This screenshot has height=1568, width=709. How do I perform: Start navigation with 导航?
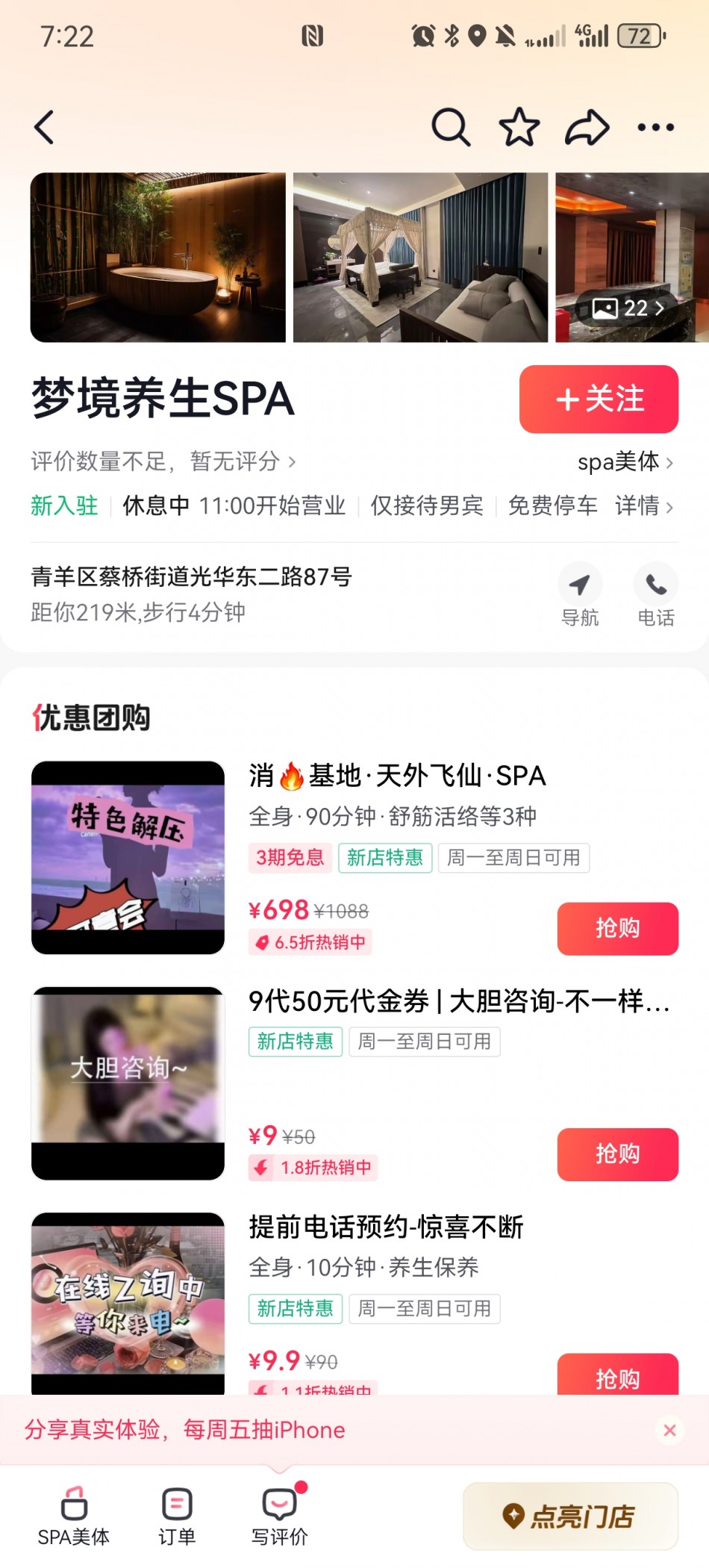pos(580,595)
